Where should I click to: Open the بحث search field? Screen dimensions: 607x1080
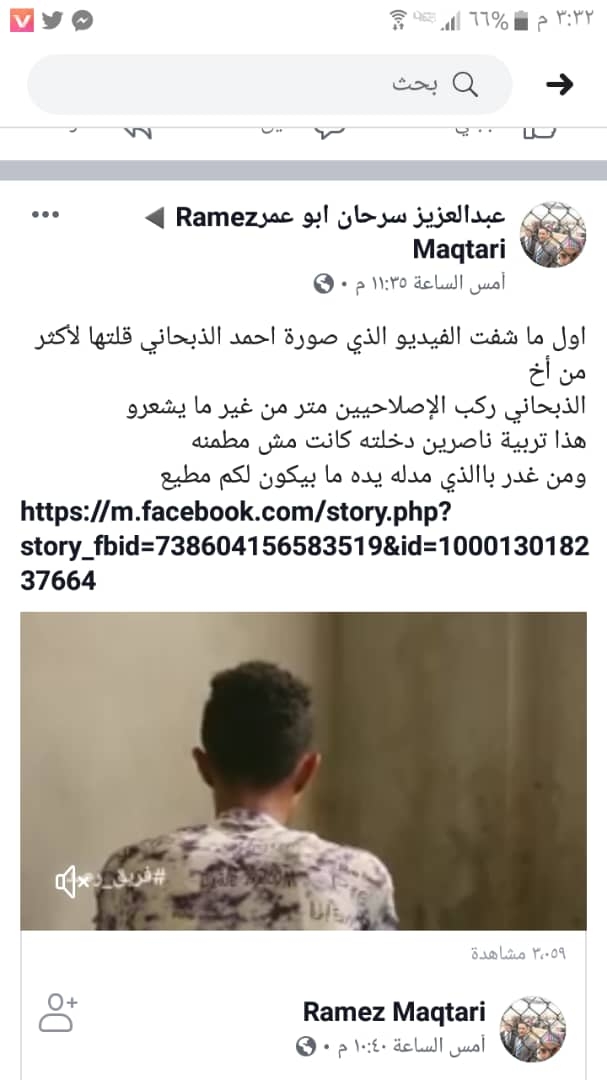pos(270,85)
